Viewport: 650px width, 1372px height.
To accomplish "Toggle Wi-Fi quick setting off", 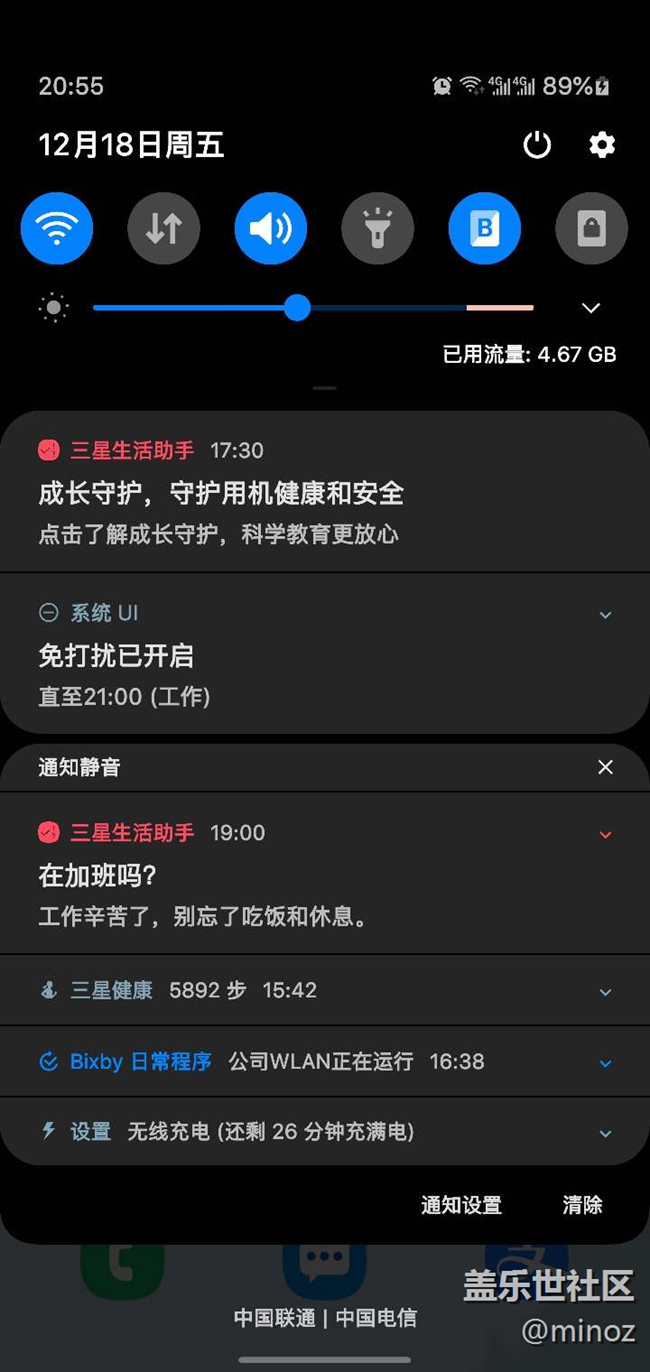I will 57,229.
